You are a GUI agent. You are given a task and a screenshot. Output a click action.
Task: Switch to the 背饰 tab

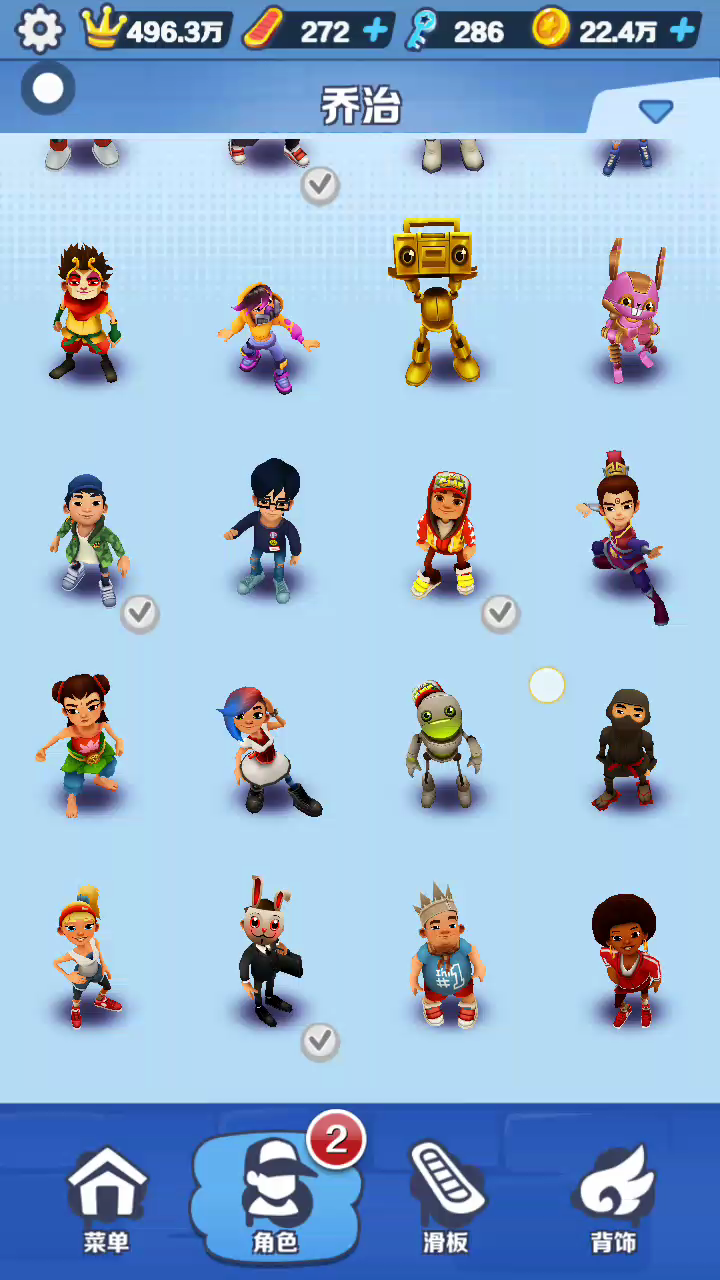click(613, 1198)
